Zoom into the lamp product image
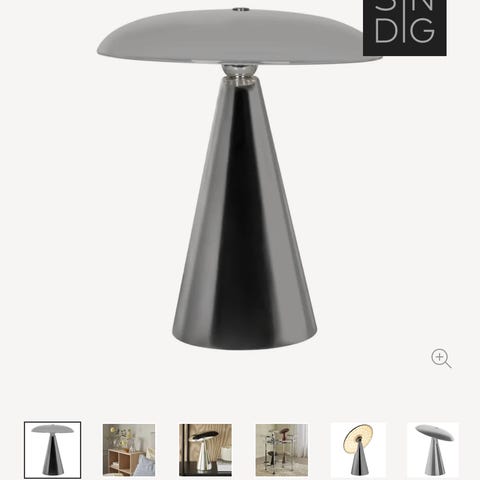The width and height of the screenshot is (480, 480). click(x=441, y=359)
